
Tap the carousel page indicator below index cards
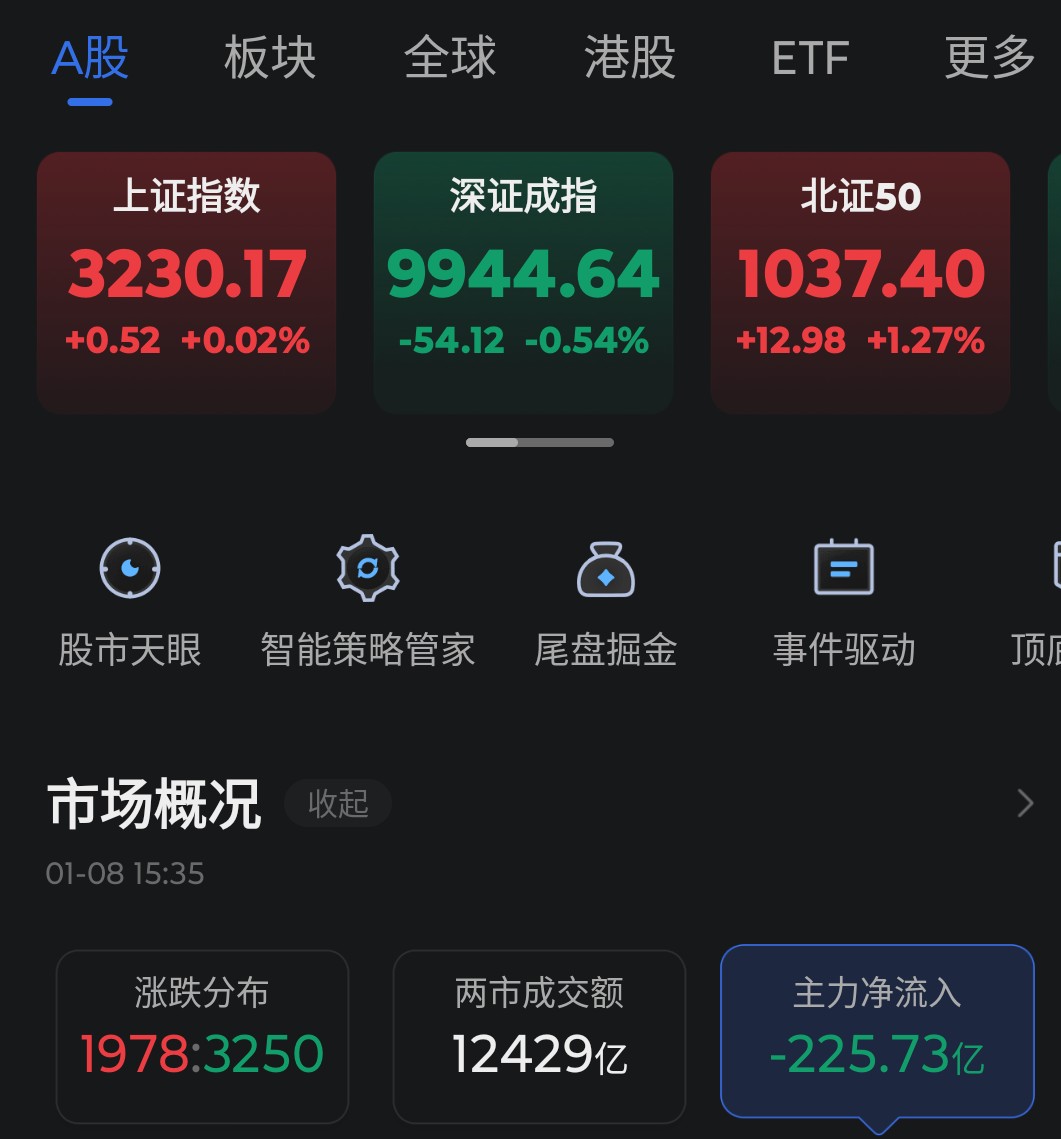tap(540, 441)
